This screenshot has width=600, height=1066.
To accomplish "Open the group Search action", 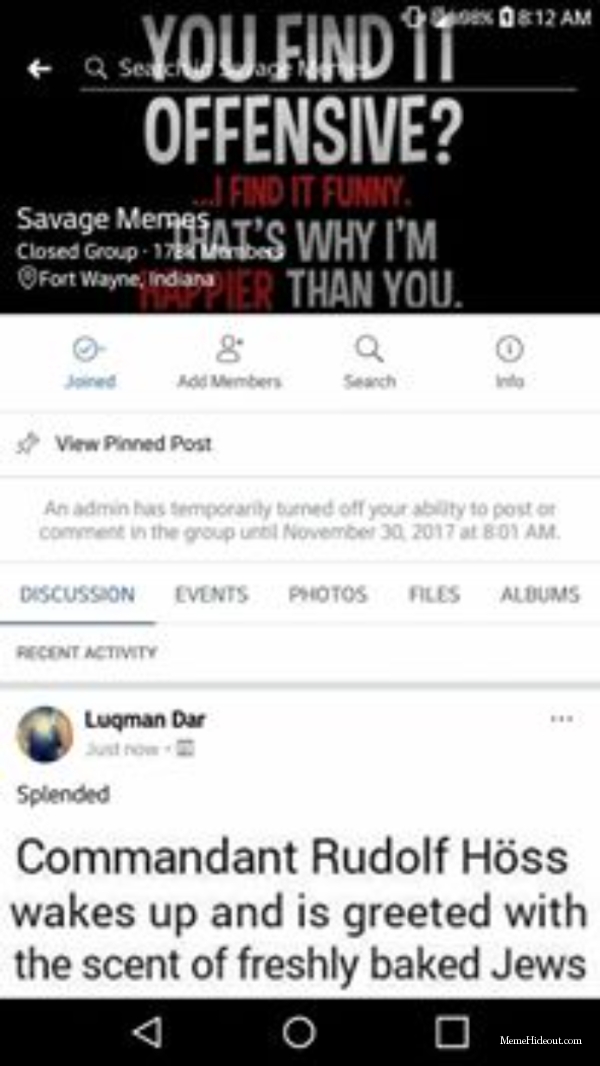I will pyautogui.click(x=369, y=362).
